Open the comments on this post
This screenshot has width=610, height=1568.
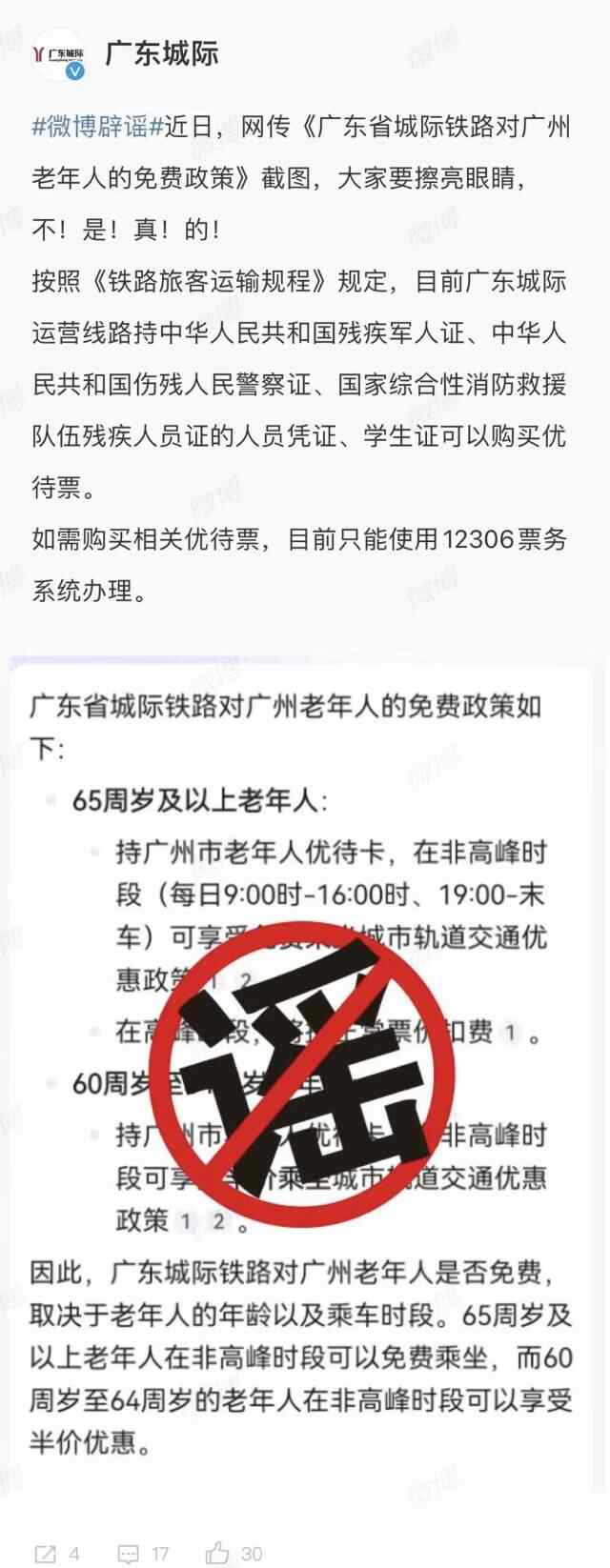[x=128, y=1553]
